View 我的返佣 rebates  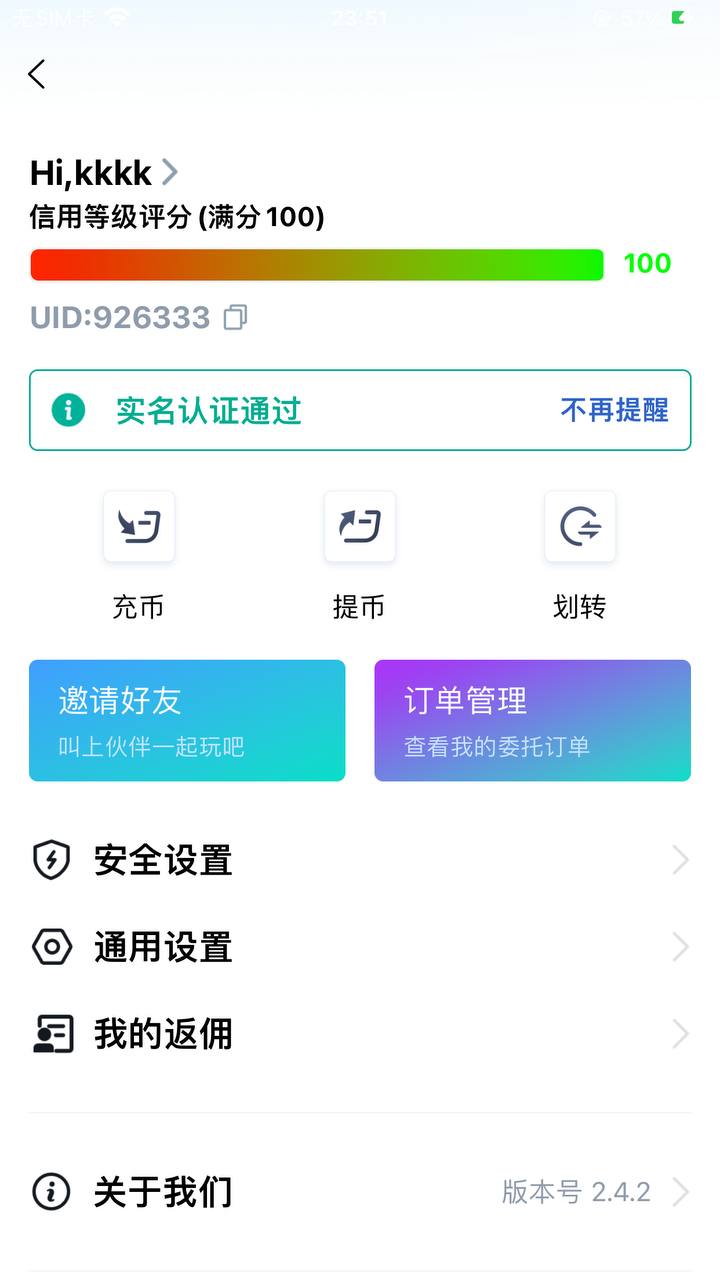click(x=360, y=1034)
